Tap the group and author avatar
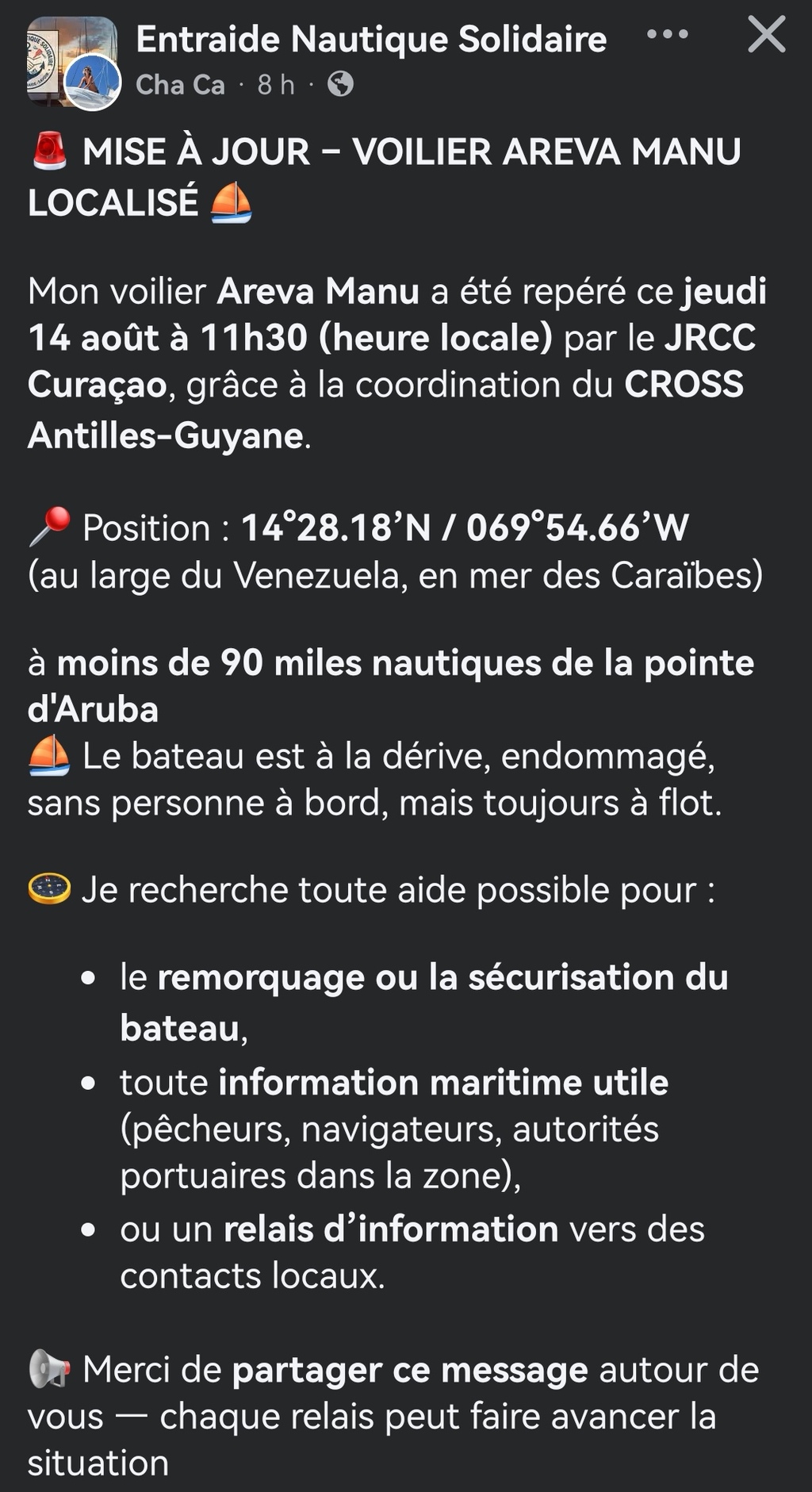The width and height of the screenshot is (812, 1492). click(x=73, y=63)
